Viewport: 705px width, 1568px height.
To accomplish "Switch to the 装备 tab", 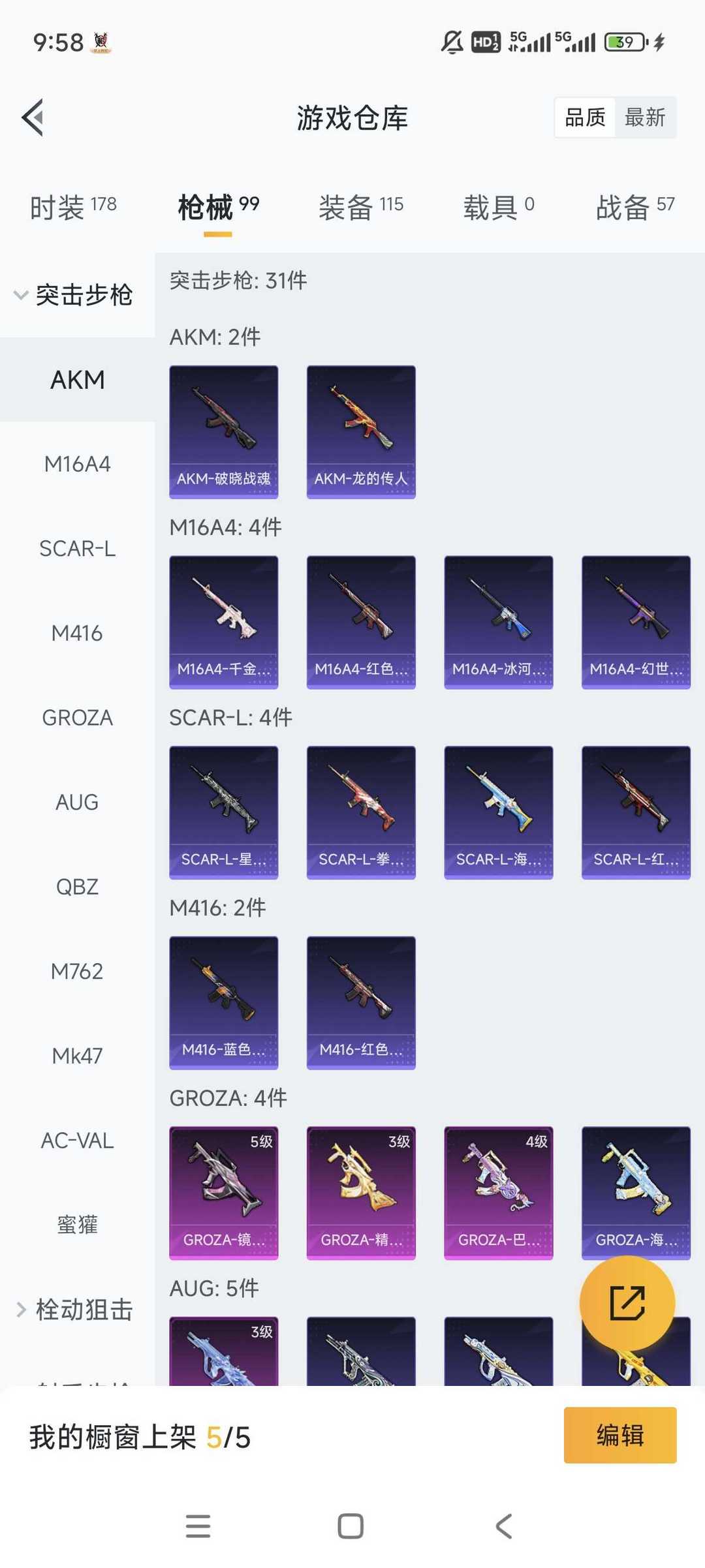I will [x=361, y=208].
